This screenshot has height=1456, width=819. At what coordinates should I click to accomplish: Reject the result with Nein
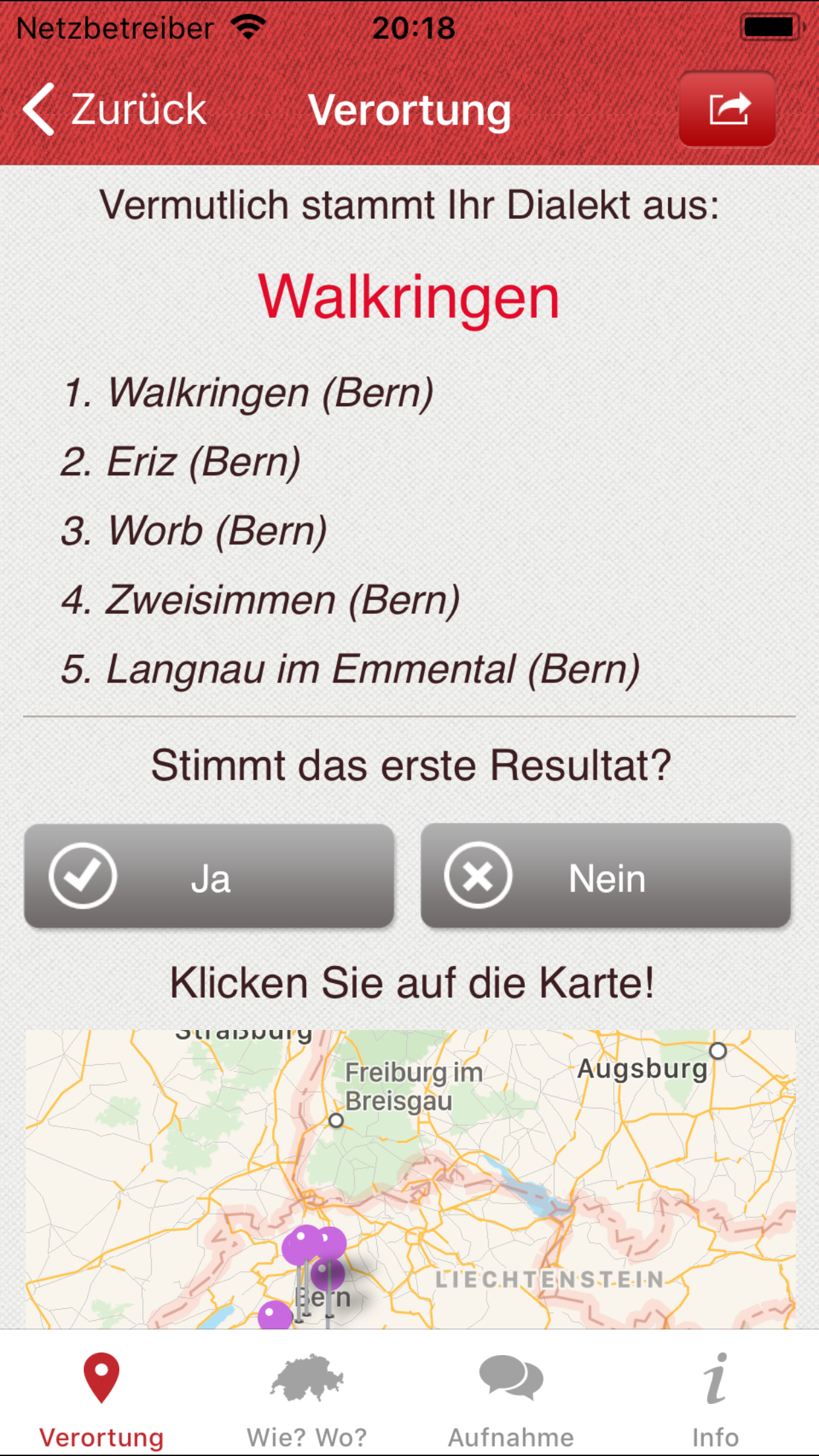click(605, 876)
